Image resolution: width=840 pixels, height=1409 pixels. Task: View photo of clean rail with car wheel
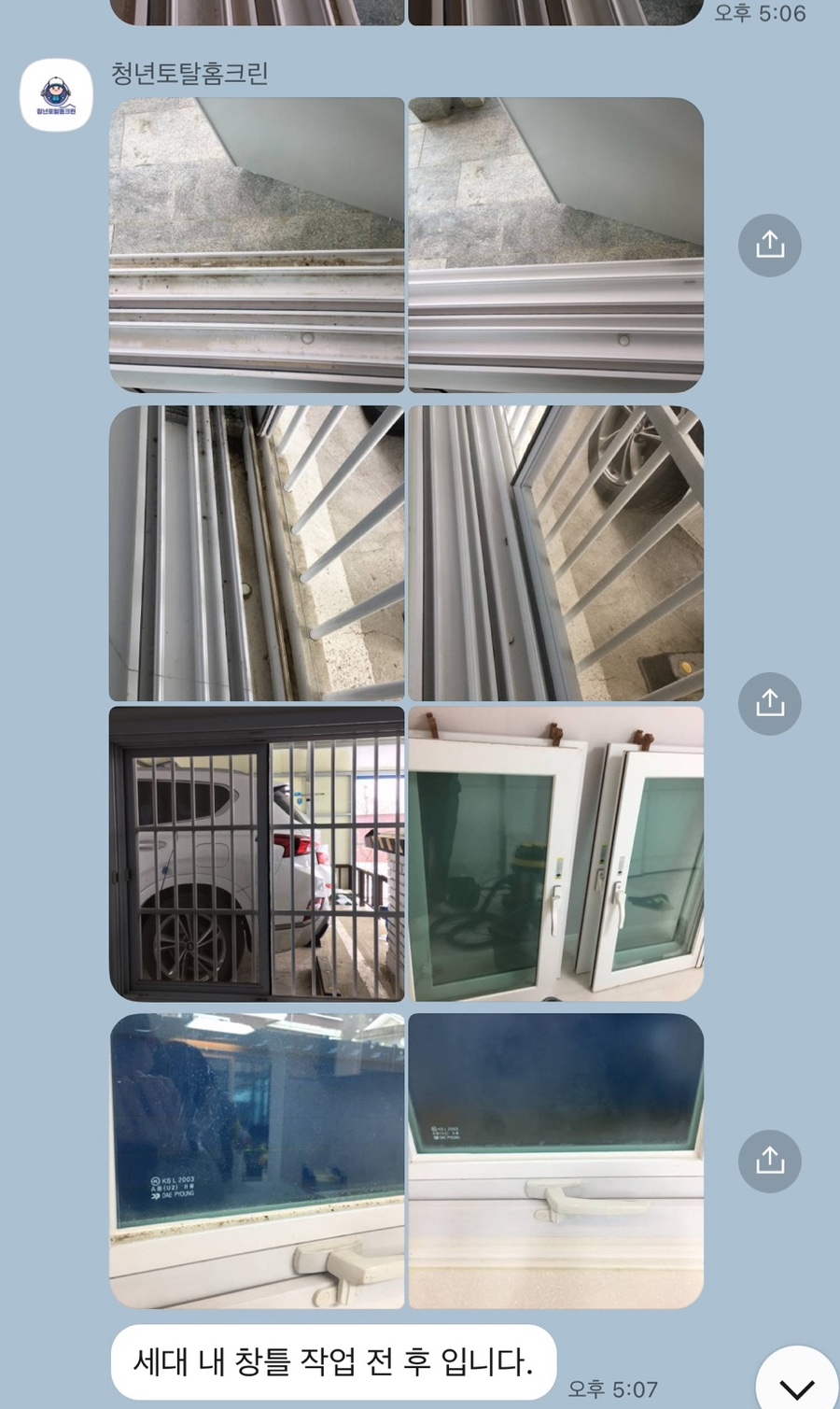coord(555,553)
